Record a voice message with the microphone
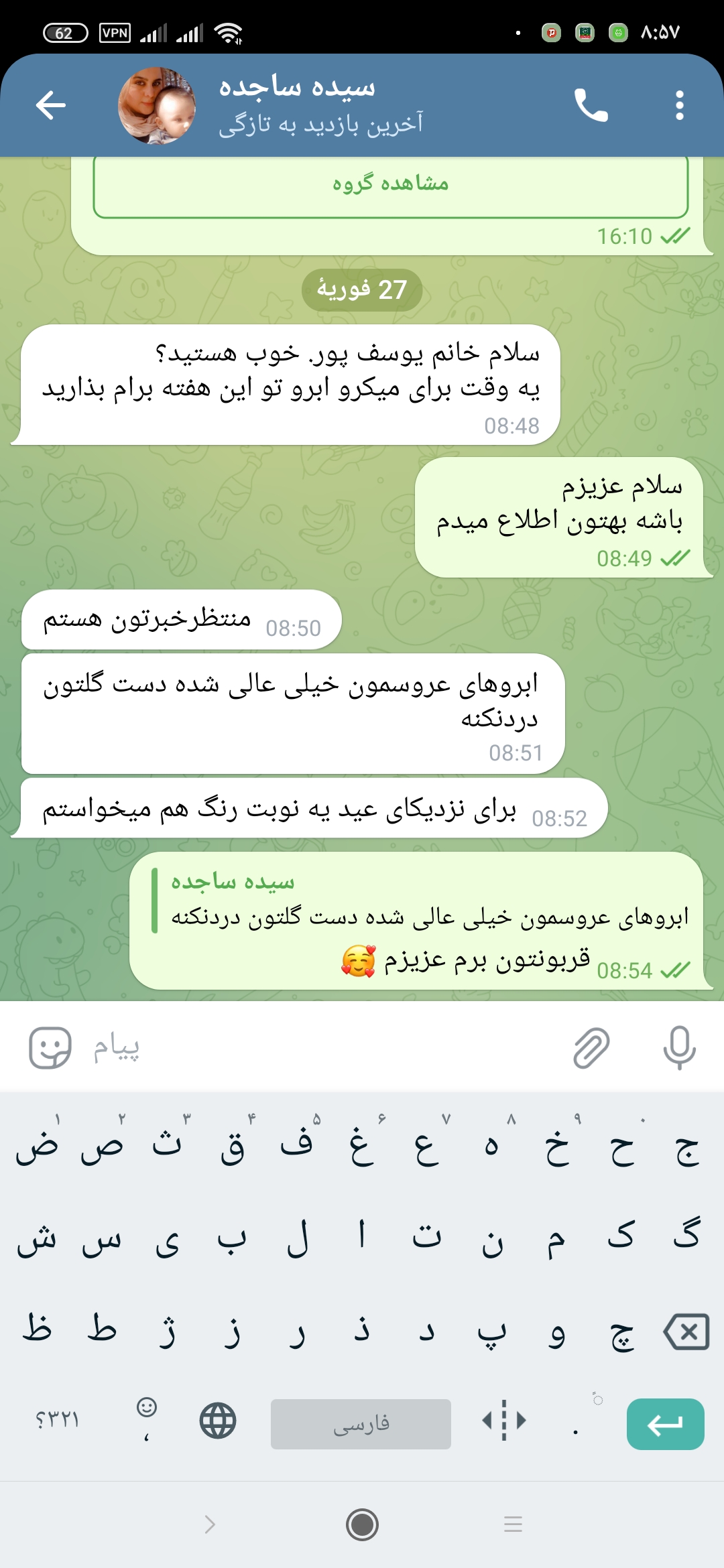The image size is (724, 1568). (x=679, y=1047)
